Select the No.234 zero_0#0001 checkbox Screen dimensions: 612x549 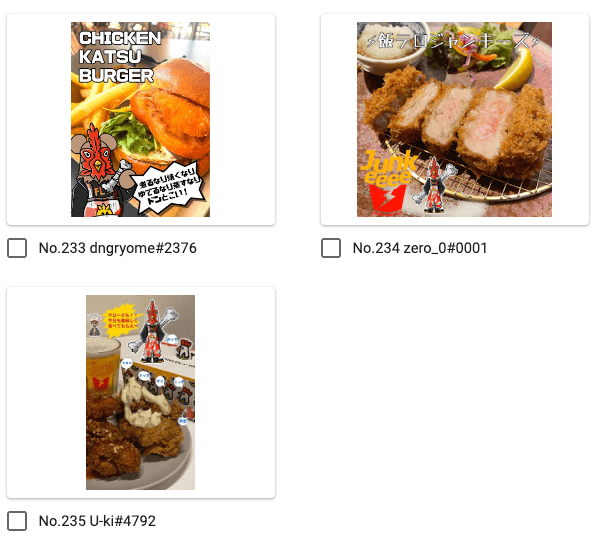coord(331,248)
